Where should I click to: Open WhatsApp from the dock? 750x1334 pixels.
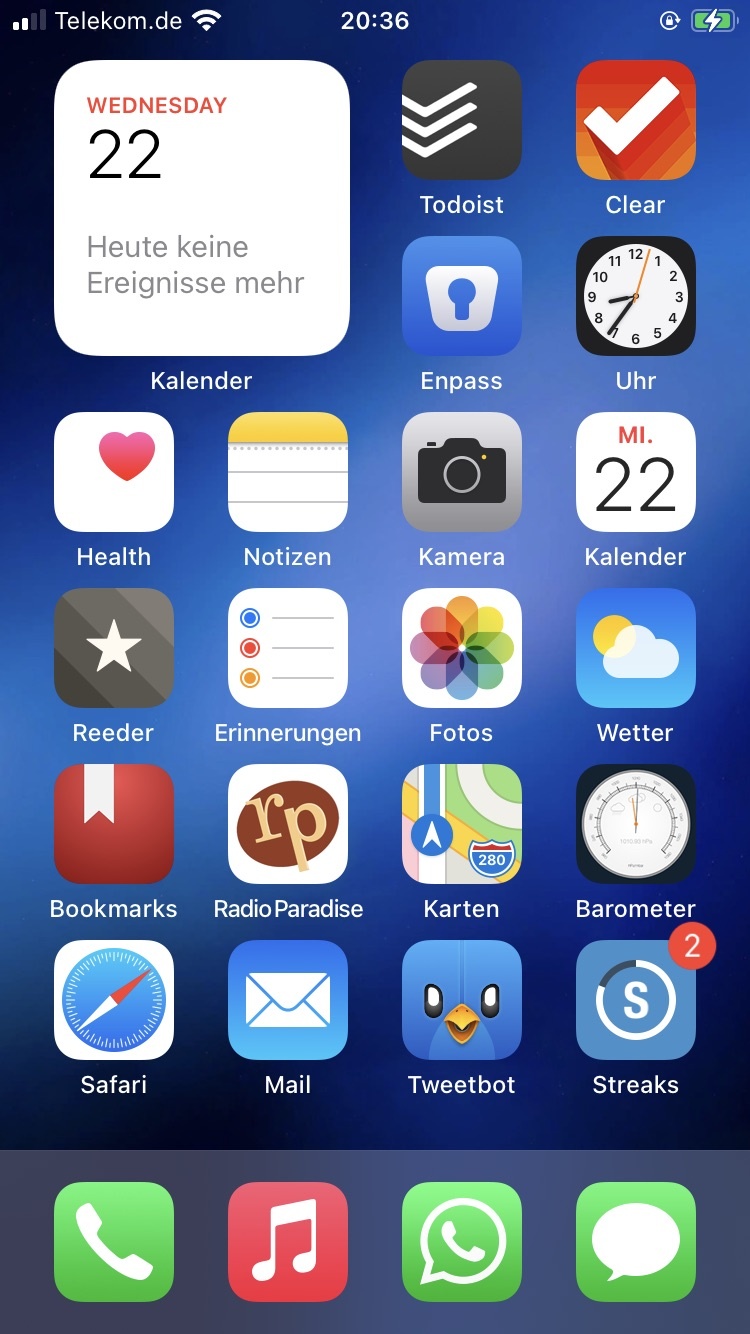tap(462, 1242)
